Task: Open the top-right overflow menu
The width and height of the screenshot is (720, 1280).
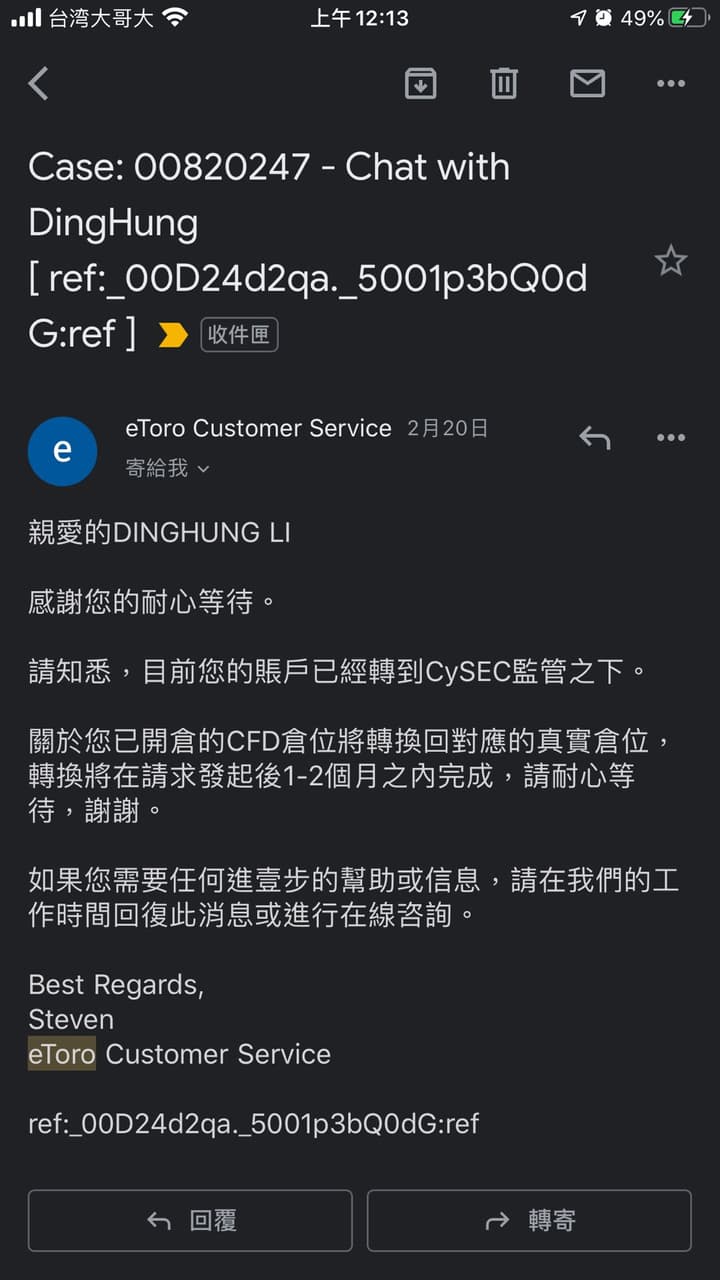Action: 670,84
